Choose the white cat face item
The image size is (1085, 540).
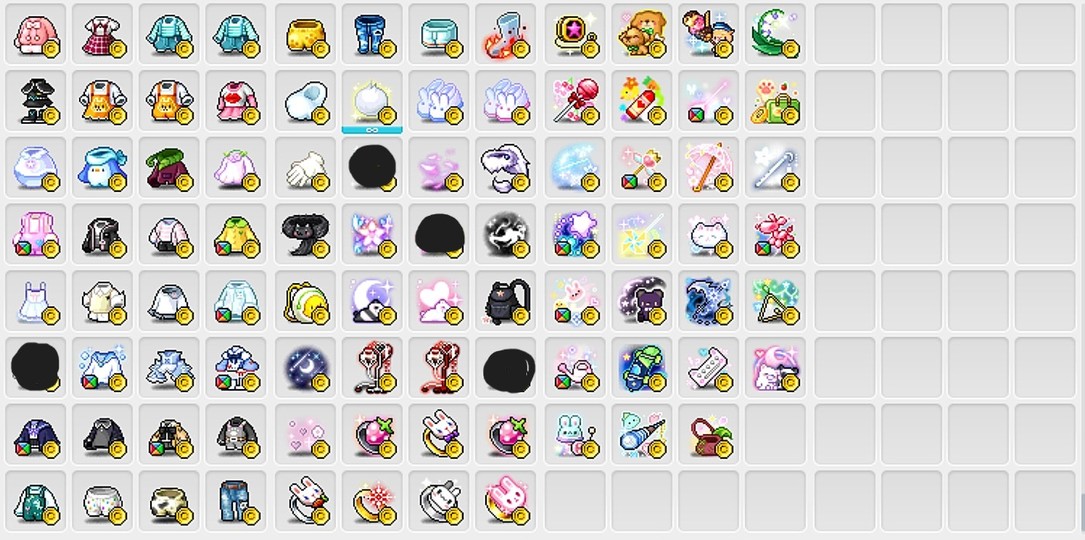point(707,235)
